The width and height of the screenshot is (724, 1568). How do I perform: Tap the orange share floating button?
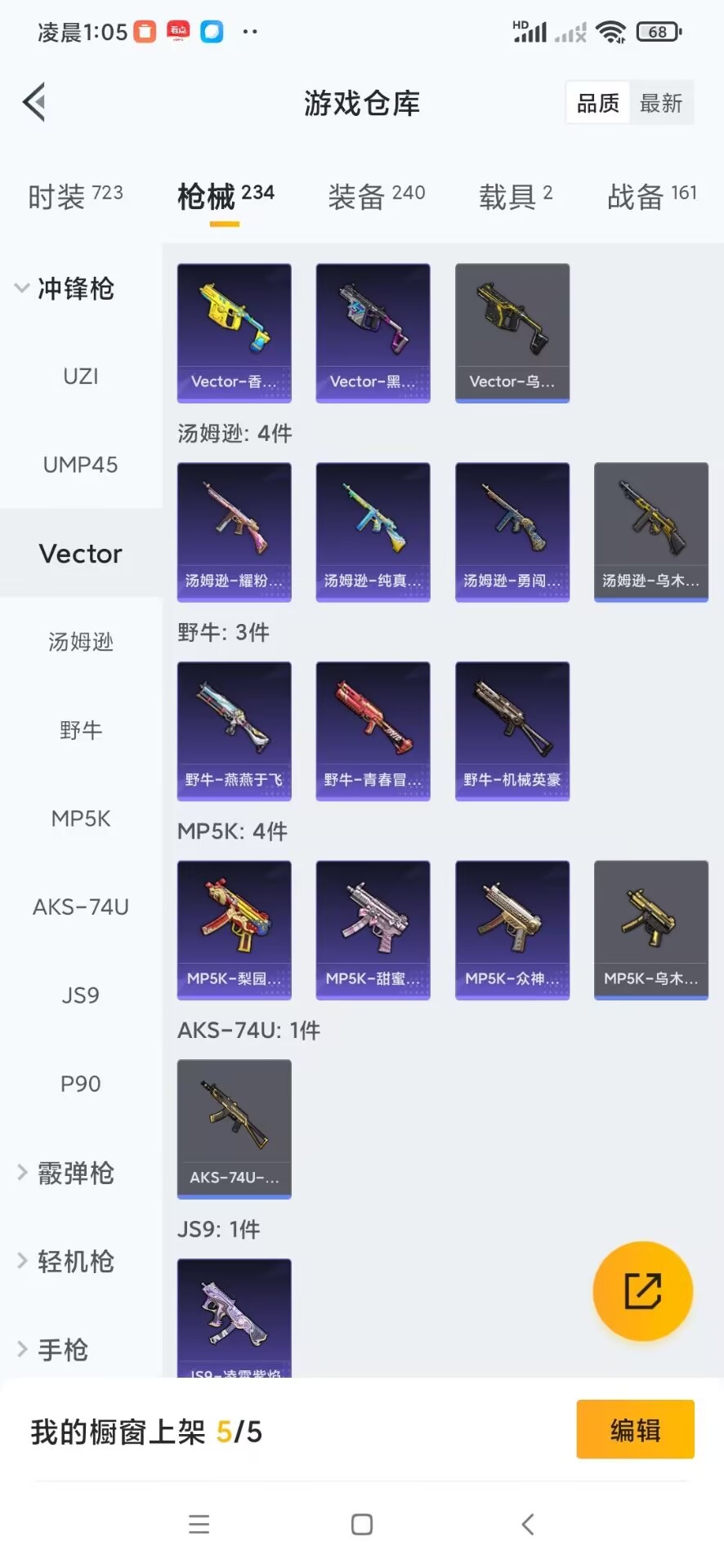(642, 1291)
